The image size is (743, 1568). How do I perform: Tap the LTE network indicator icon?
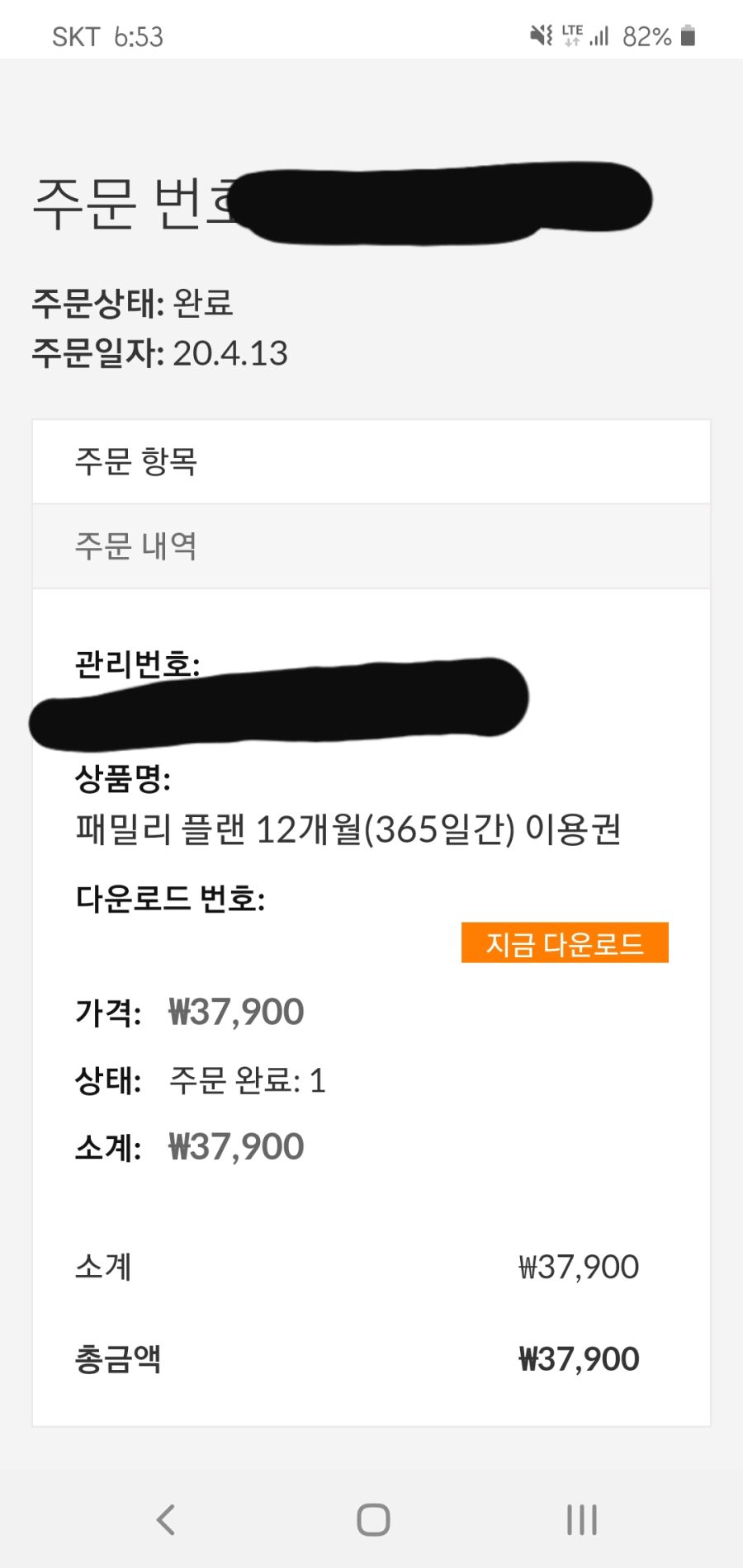pos(572,35)
